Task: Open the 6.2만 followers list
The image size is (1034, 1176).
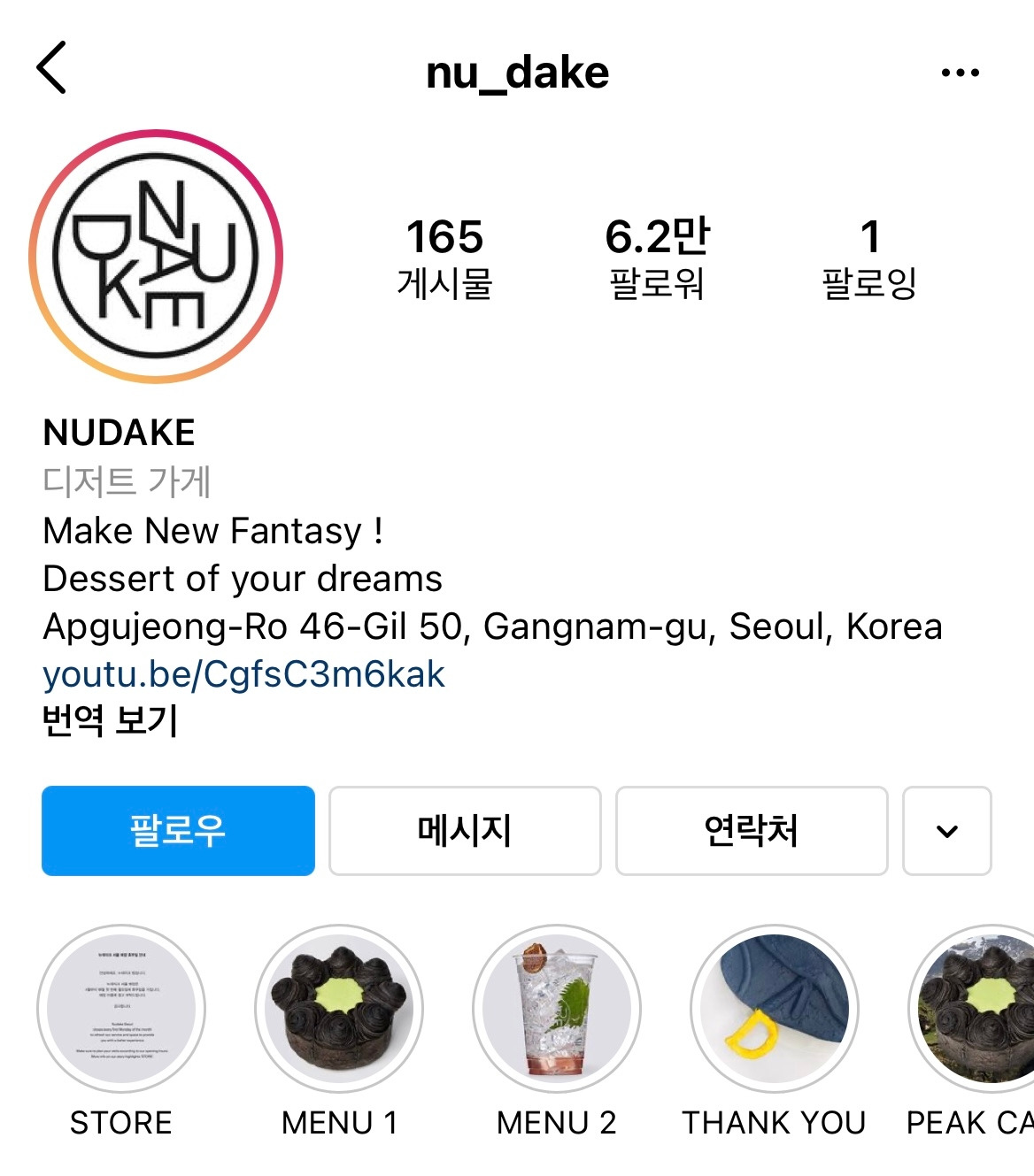Action: tap(657, 257)
